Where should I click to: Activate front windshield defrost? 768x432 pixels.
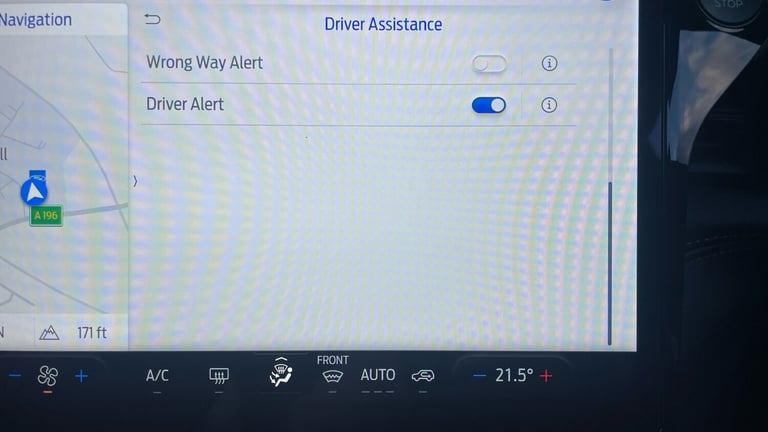(x=333, y=376)
